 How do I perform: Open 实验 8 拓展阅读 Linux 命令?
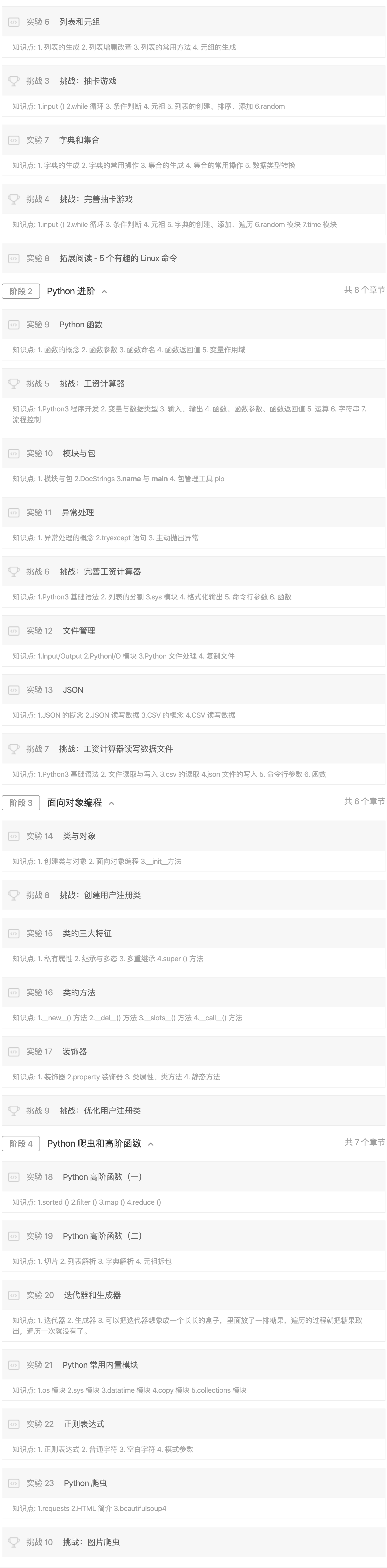click(118, 258)
